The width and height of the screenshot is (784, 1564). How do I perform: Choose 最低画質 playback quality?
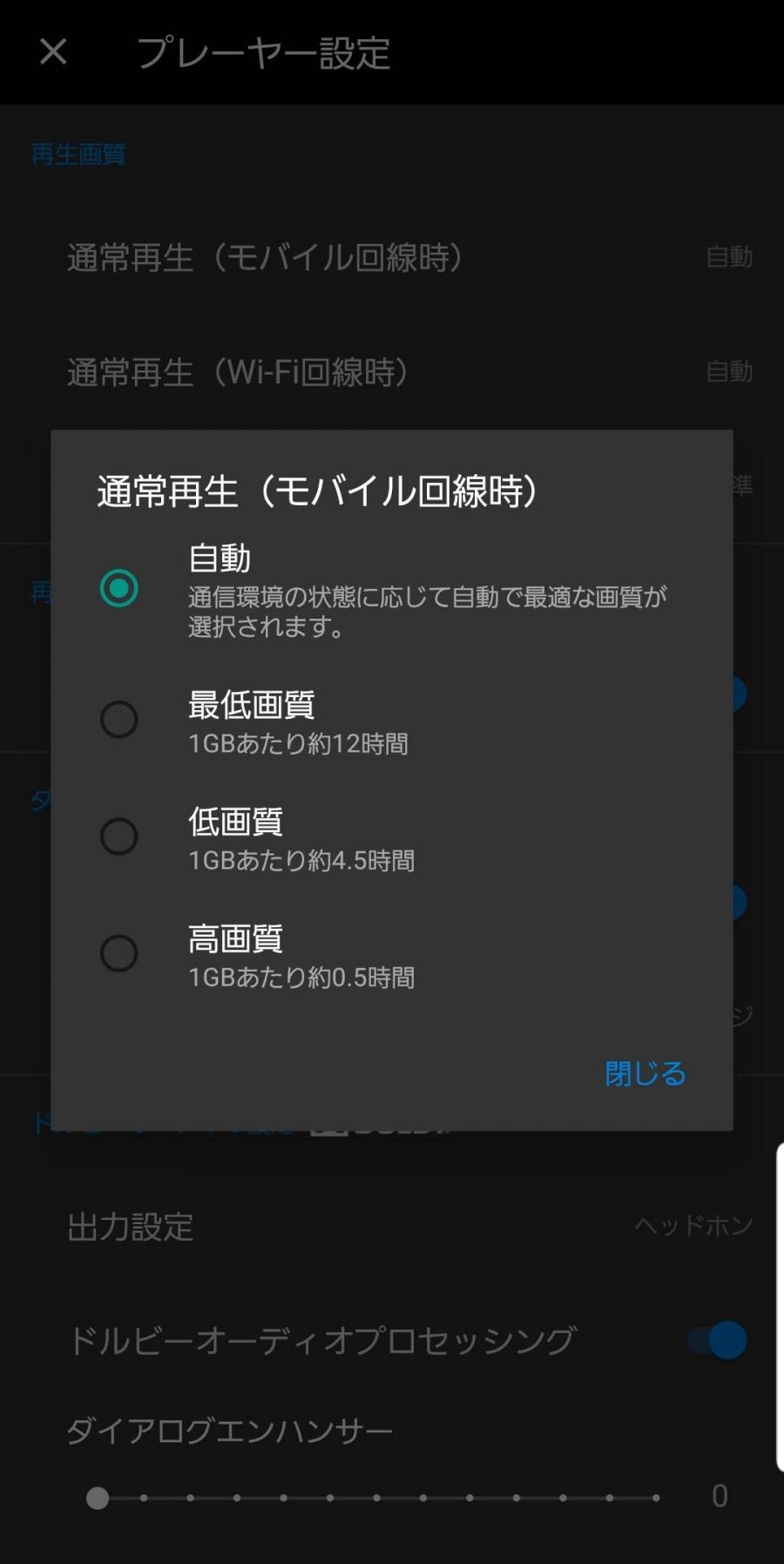[x=119, y=720]
